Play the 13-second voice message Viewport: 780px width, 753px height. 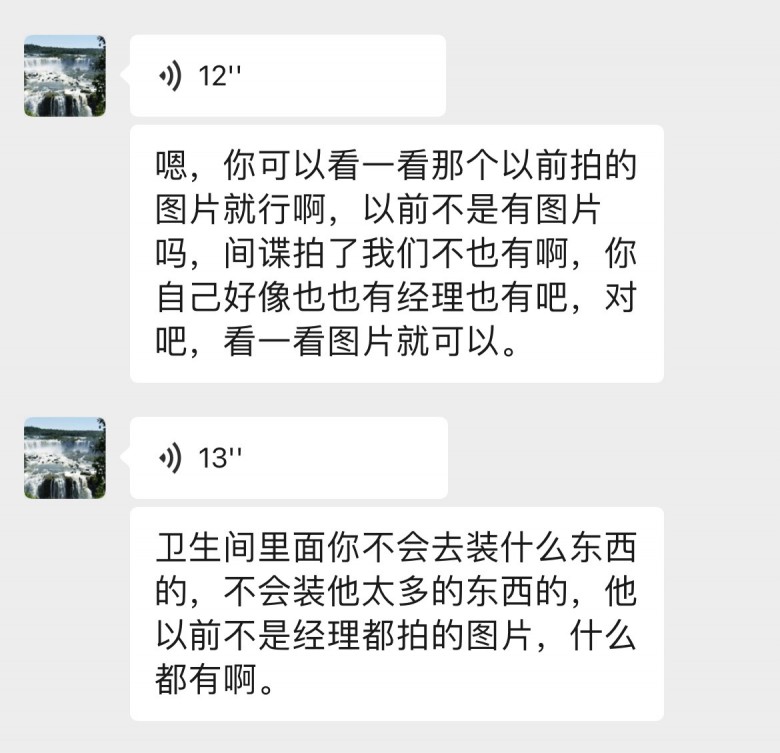click(287, 458)
